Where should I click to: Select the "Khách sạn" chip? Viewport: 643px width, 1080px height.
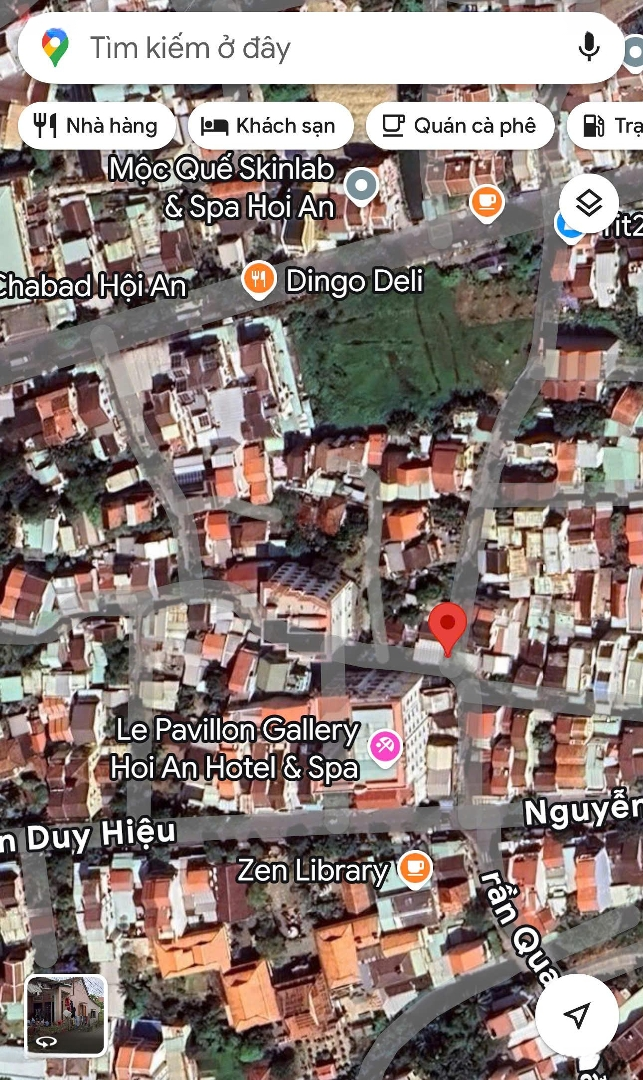point(270,126)
